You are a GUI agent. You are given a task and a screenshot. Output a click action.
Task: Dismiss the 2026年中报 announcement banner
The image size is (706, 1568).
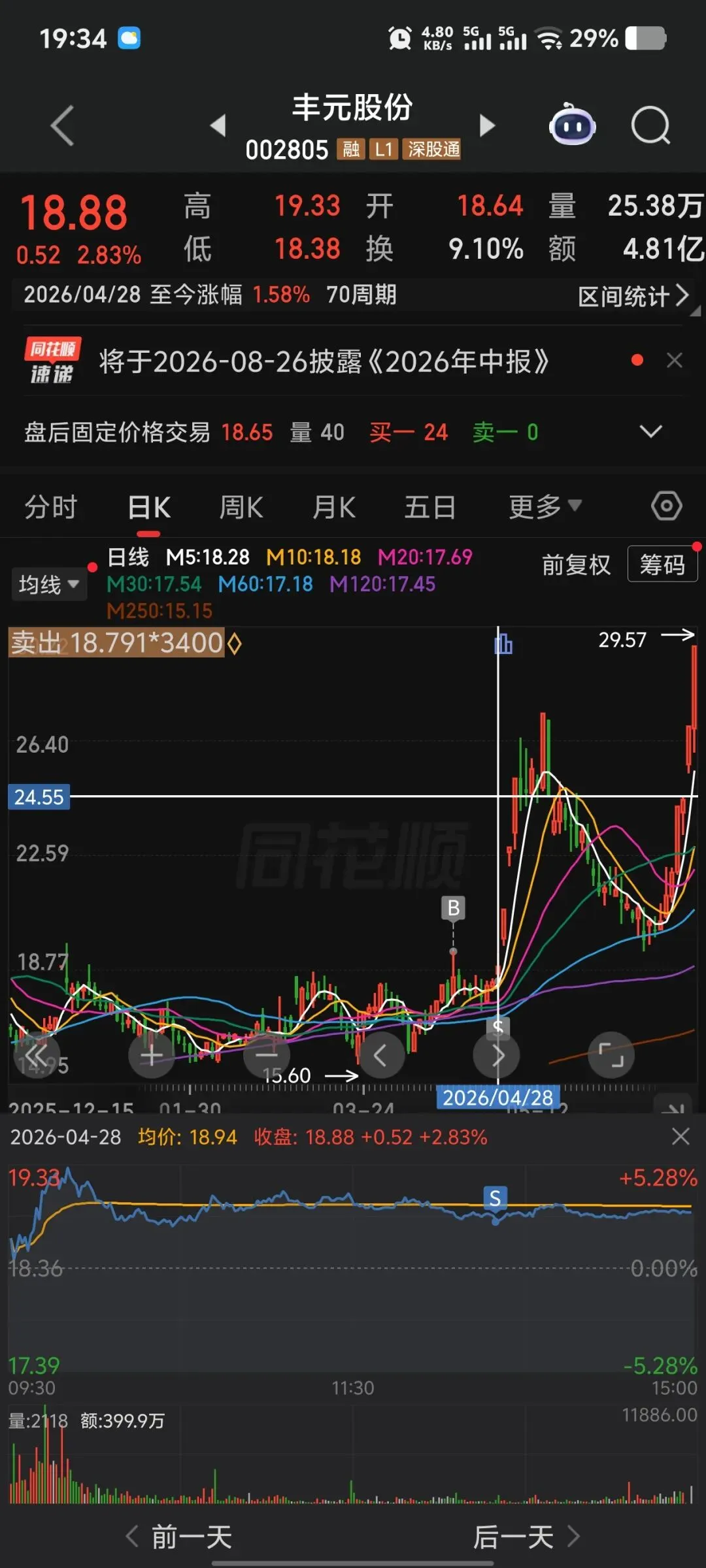[675, 360]
